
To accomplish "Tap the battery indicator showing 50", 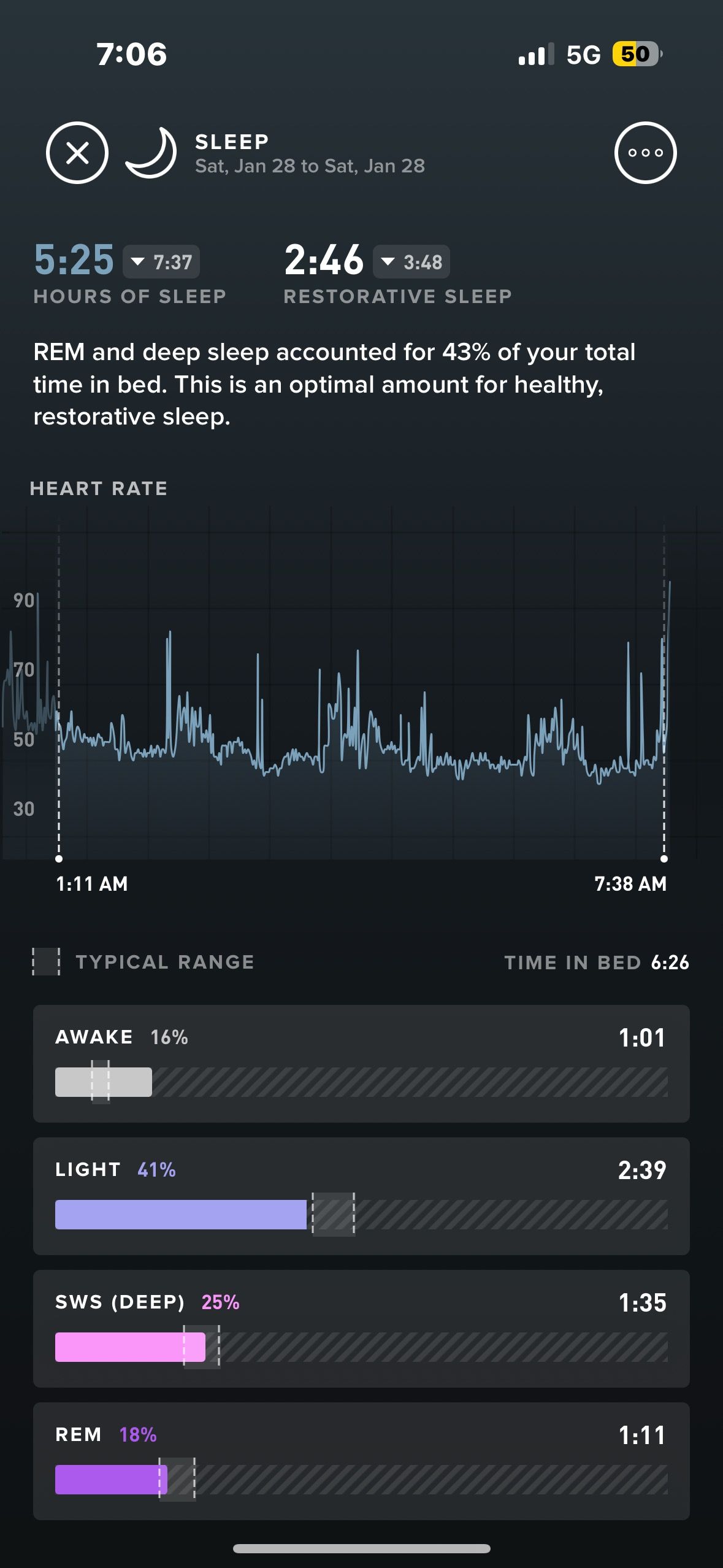I will pyautogui.click(x=633, y=54).
